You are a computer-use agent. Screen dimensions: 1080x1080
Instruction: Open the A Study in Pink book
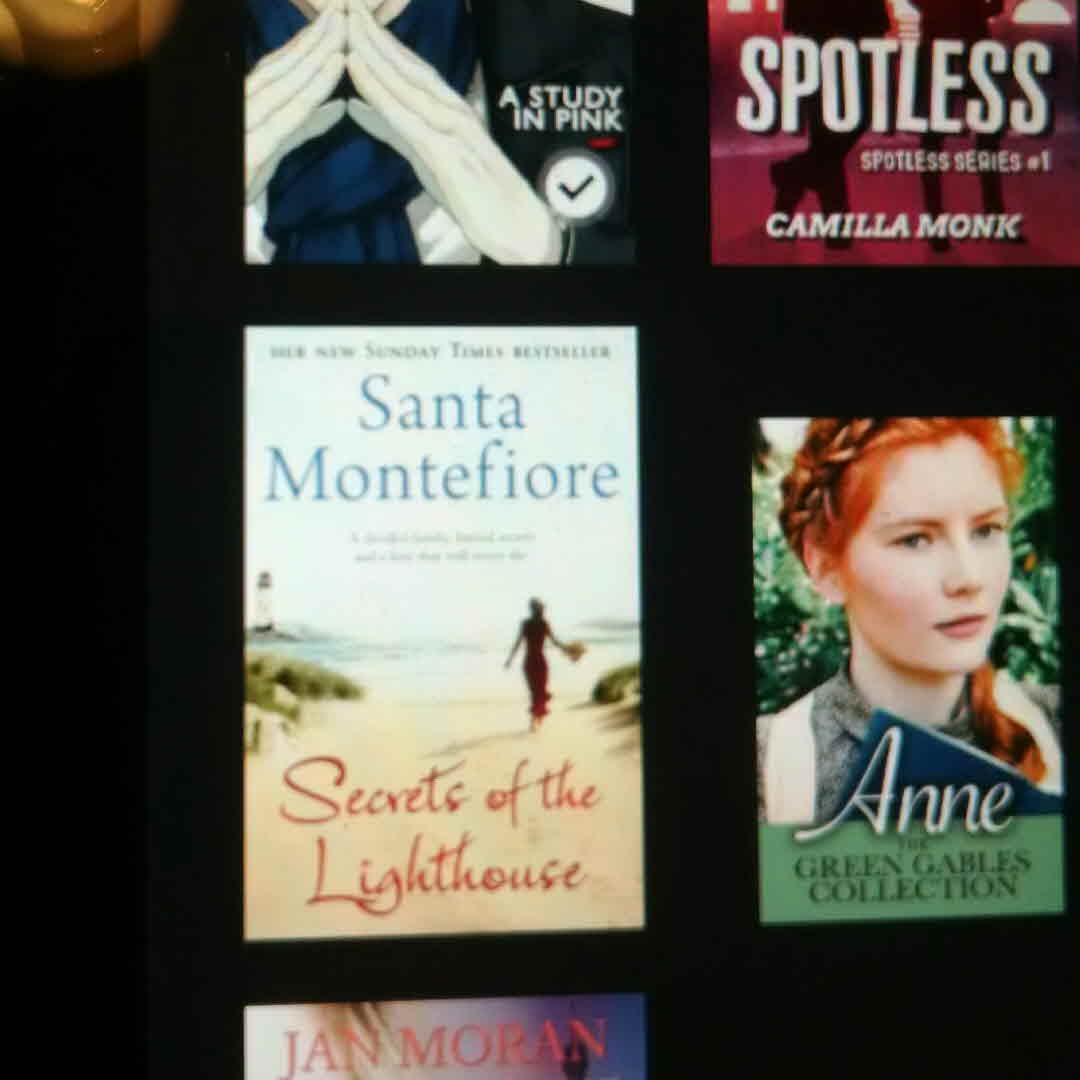tap(440, 130)
